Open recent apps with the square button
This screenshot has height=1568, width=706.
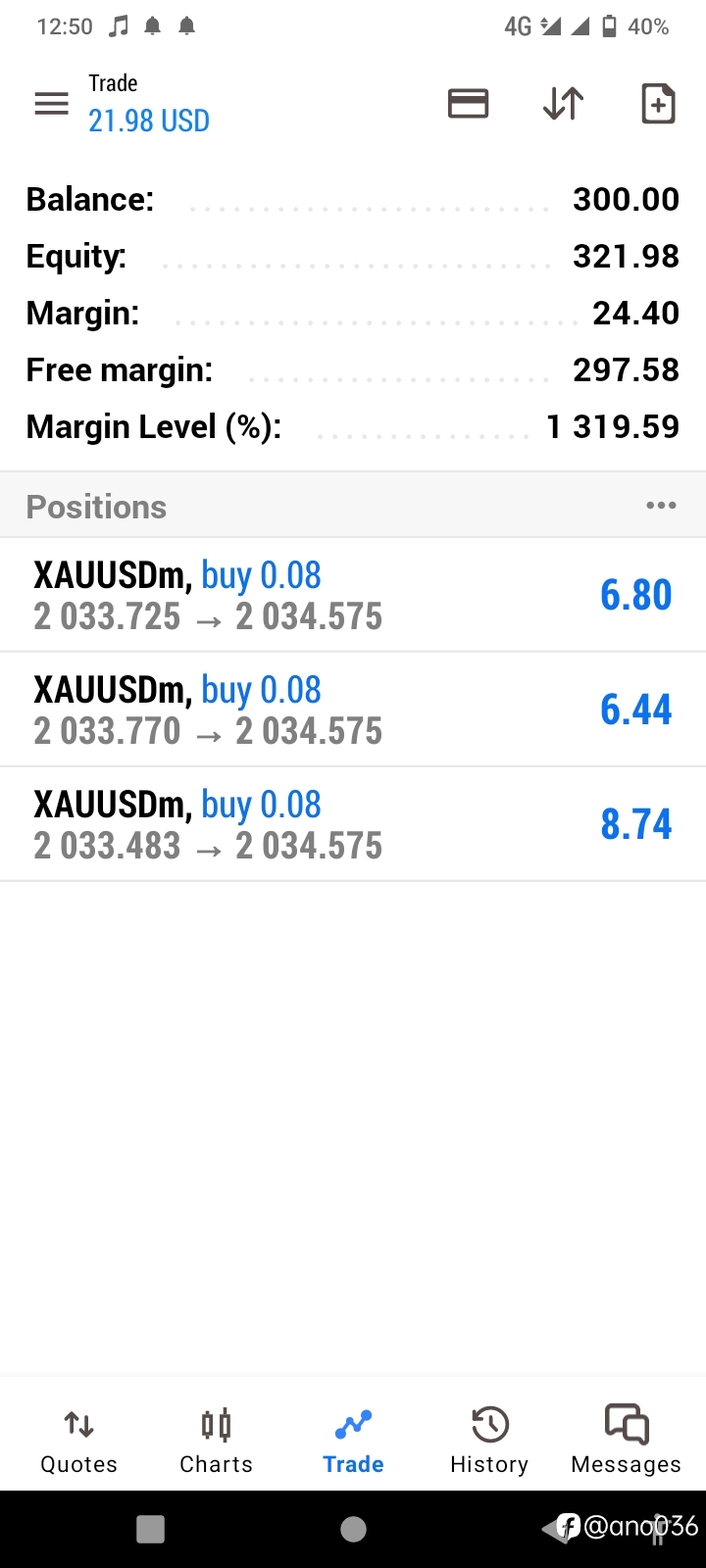(x=150, y=1529)
